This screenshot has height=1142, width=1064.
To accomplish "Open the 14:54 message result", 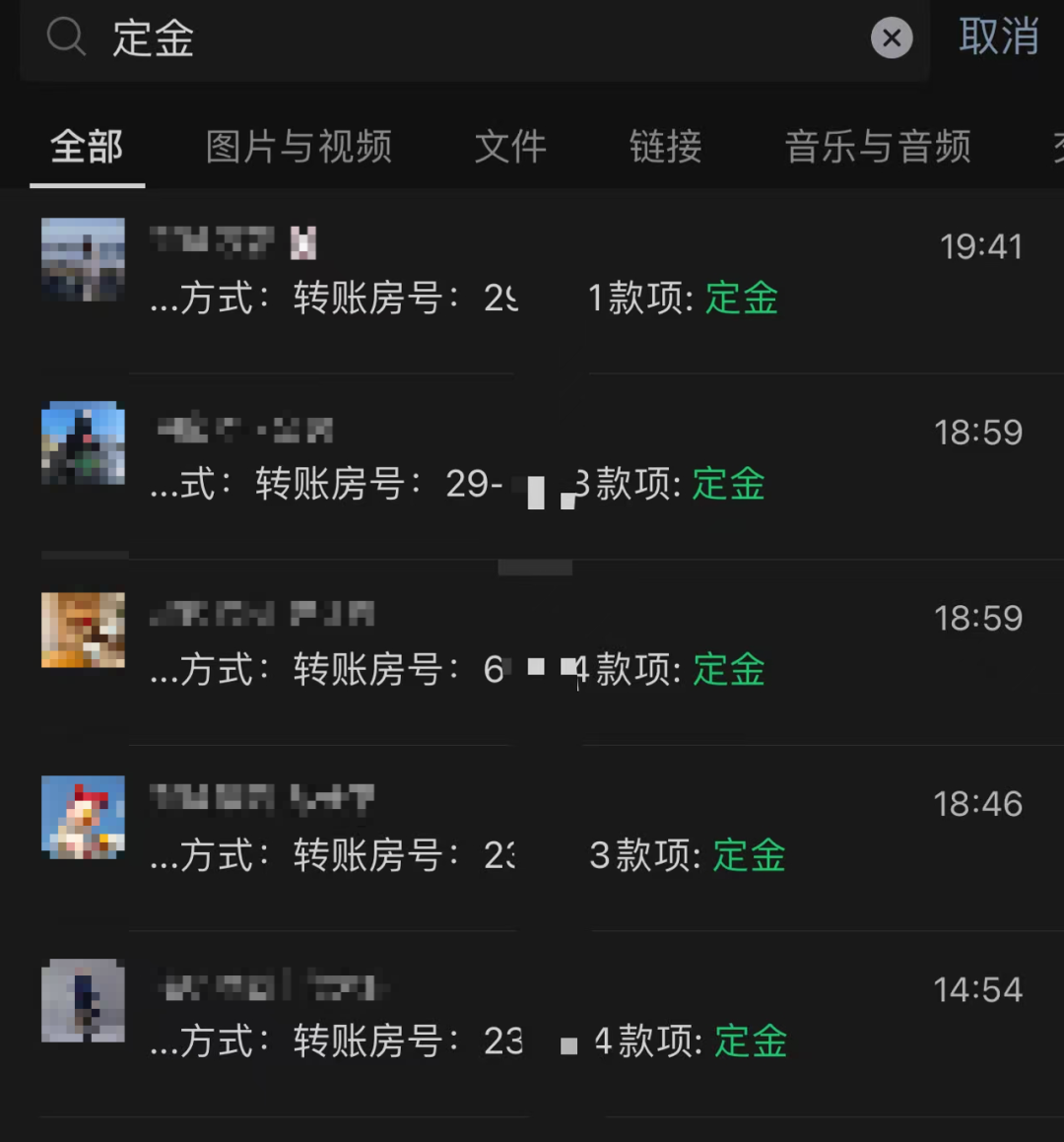I will coord(532,1015).
